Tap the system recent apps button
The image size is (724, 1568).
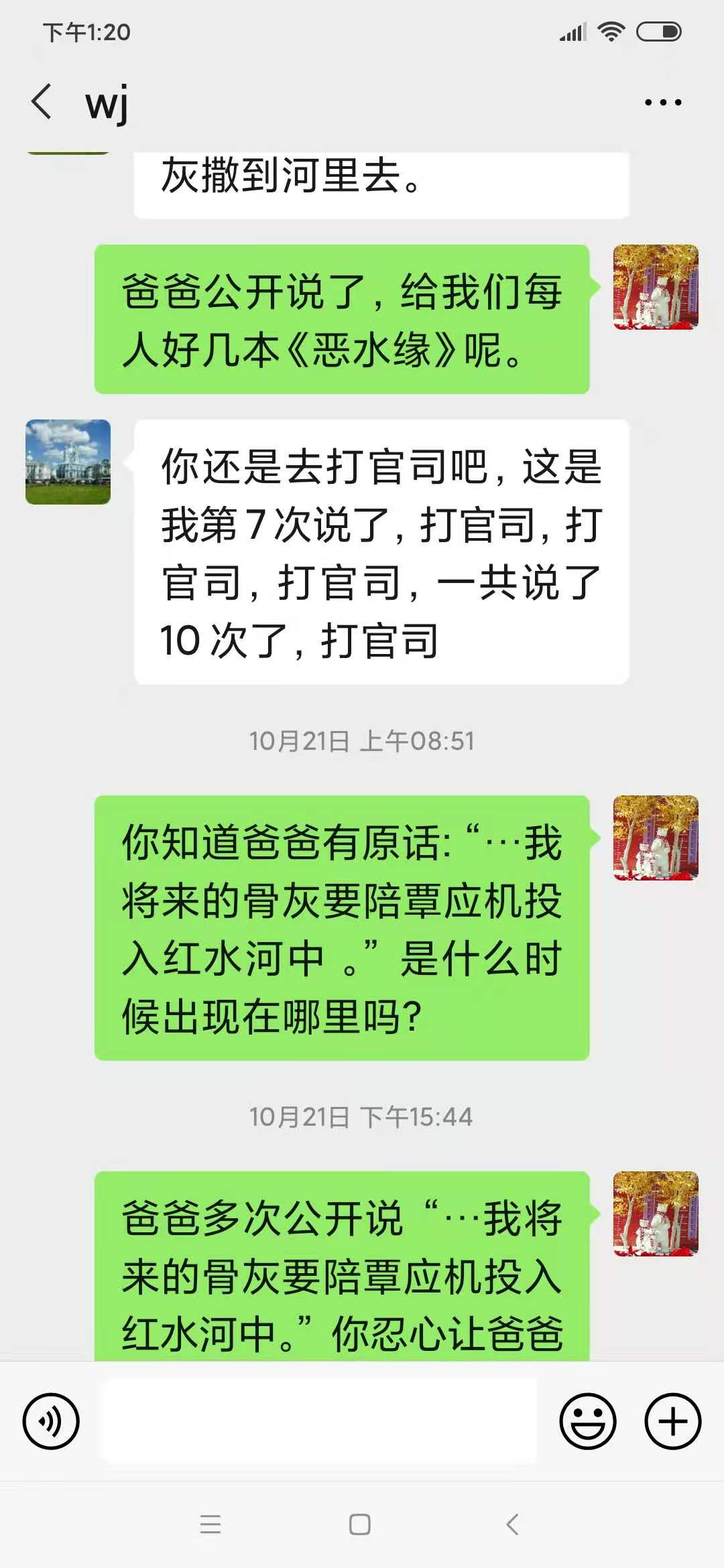pos(210,1524)
